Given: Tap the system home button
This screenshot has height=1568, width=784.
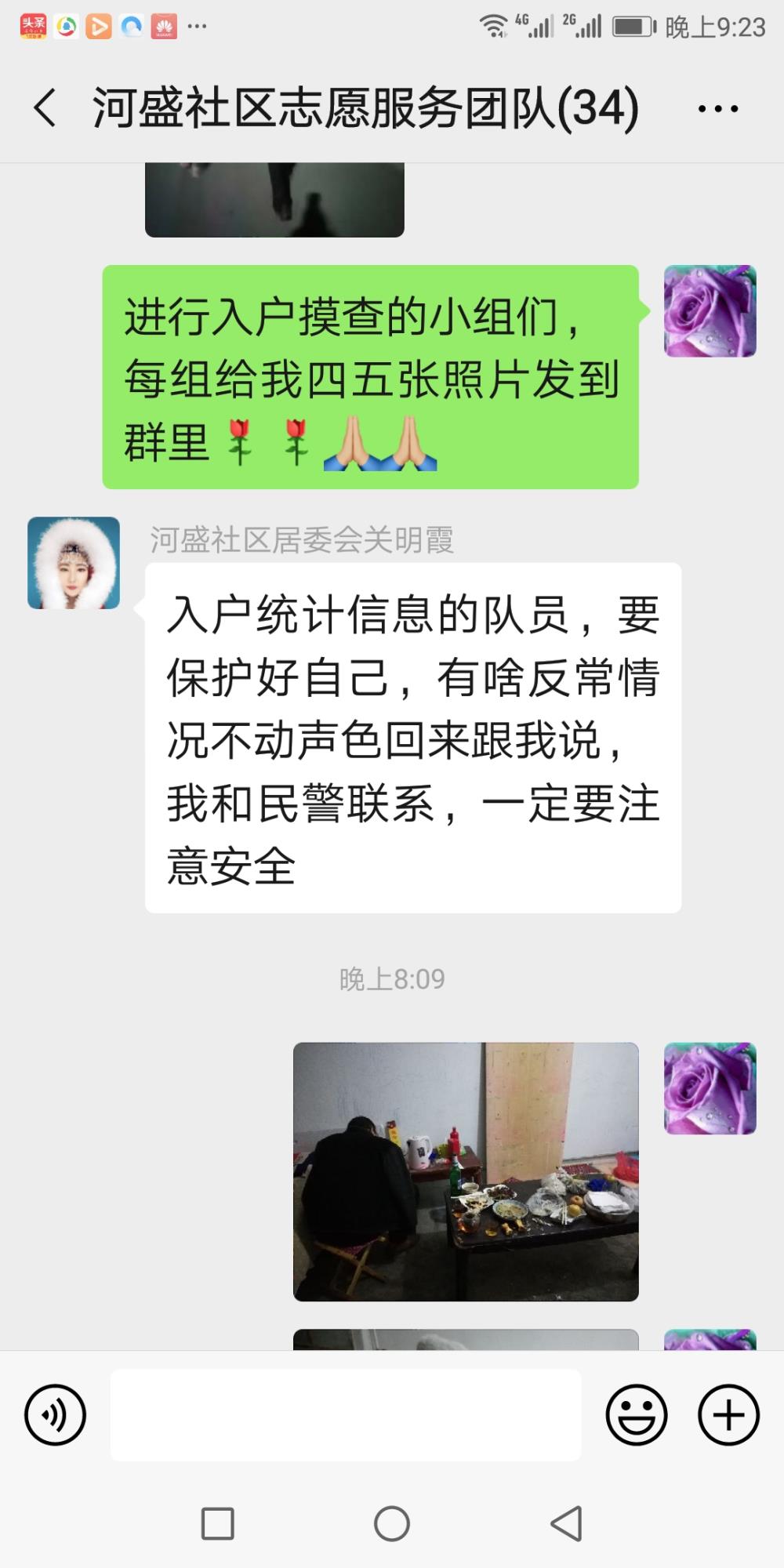Looking at the screenshot, I should click(392, 1523).
